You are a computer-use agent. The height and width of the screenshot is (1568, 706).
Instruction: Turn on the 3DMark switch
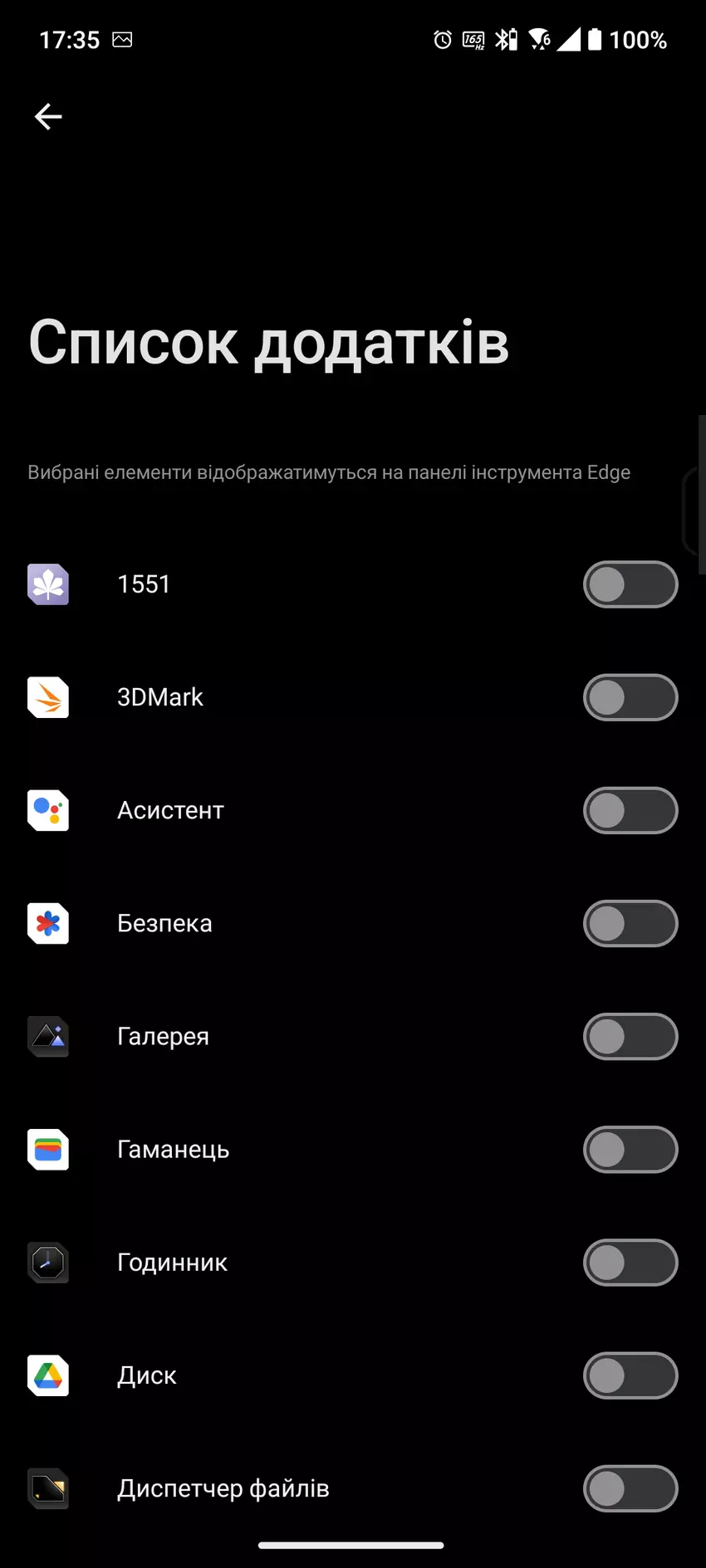pyautogui.click(x=630, y=697)
